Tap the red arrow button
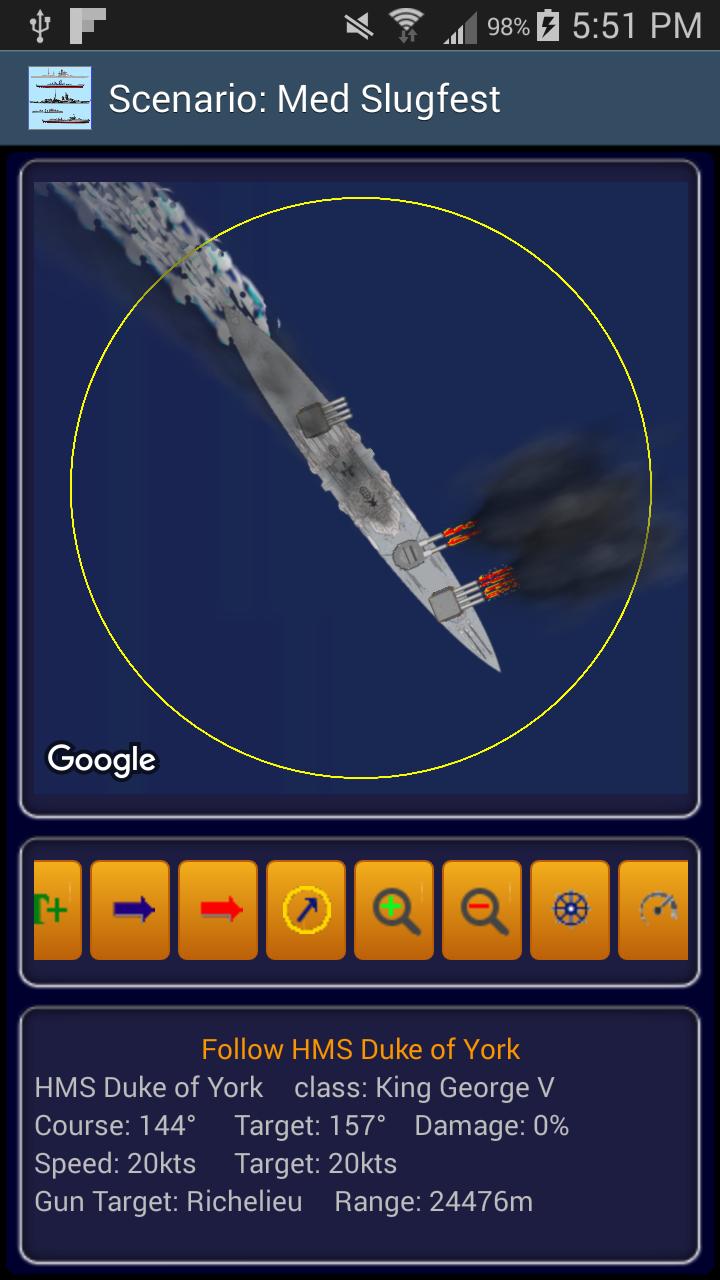This screenshot has width=720, height=1280. 218,910
